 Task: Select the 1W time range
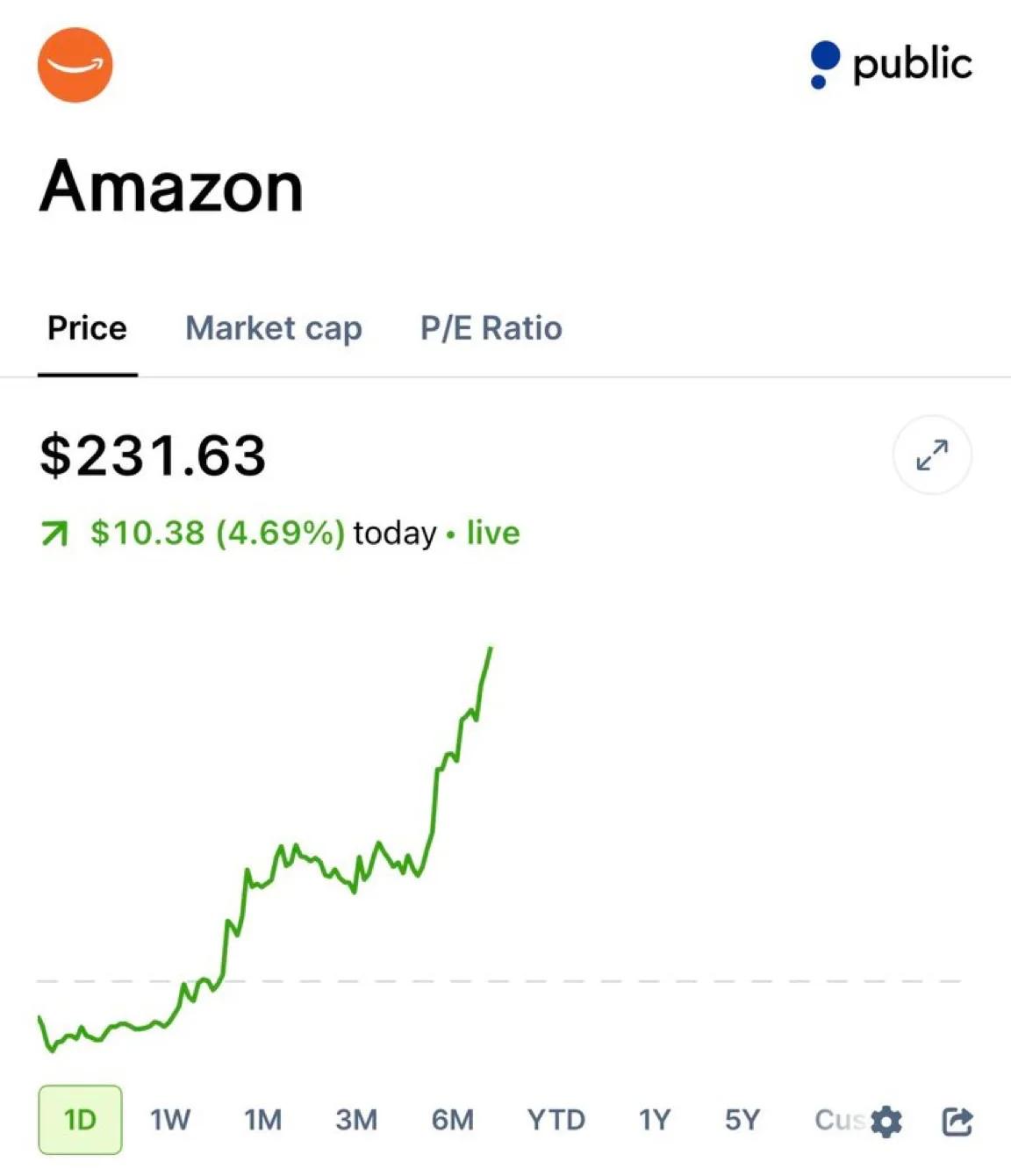[x=170, y=1120]
